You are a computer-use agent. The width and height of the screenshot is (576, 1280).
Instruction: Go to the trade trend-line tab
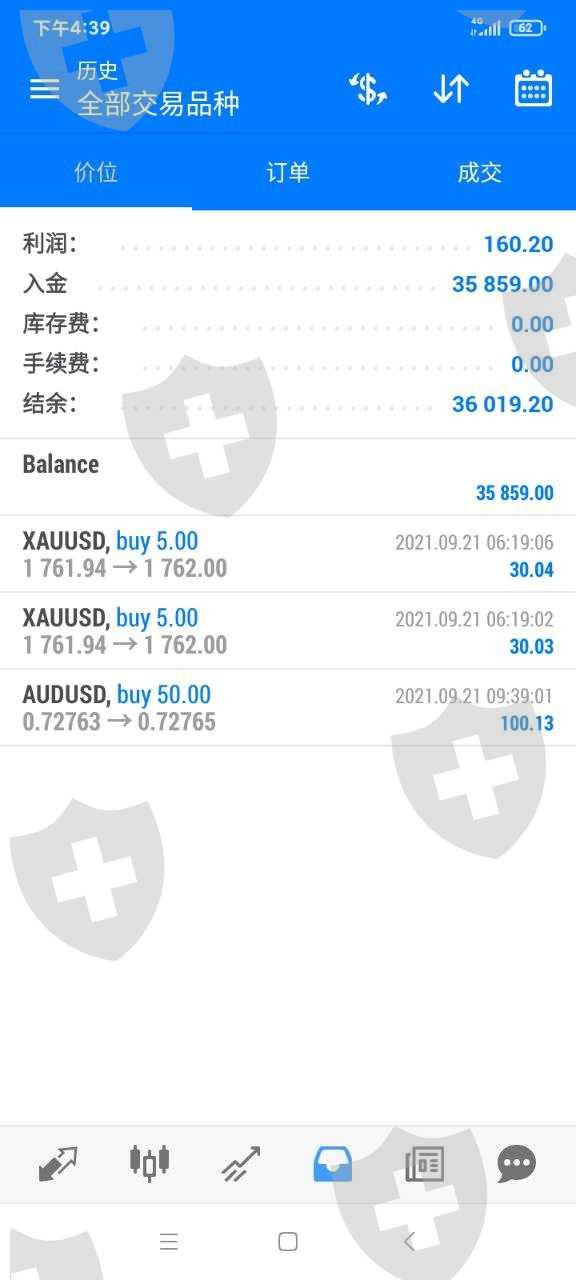click(x=241, y=1164)
